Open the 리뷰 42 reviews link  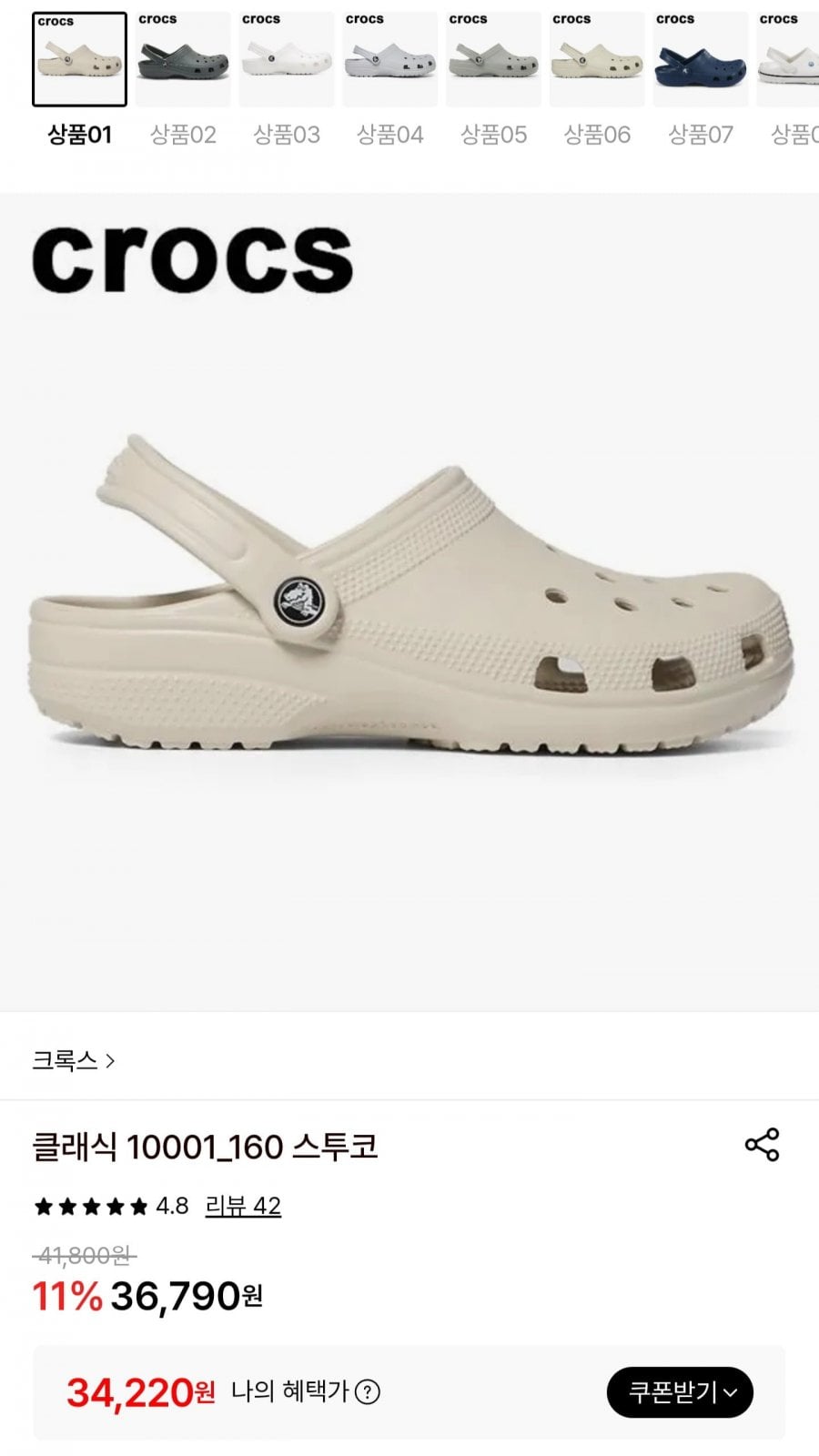click(x=243, y=1206)
